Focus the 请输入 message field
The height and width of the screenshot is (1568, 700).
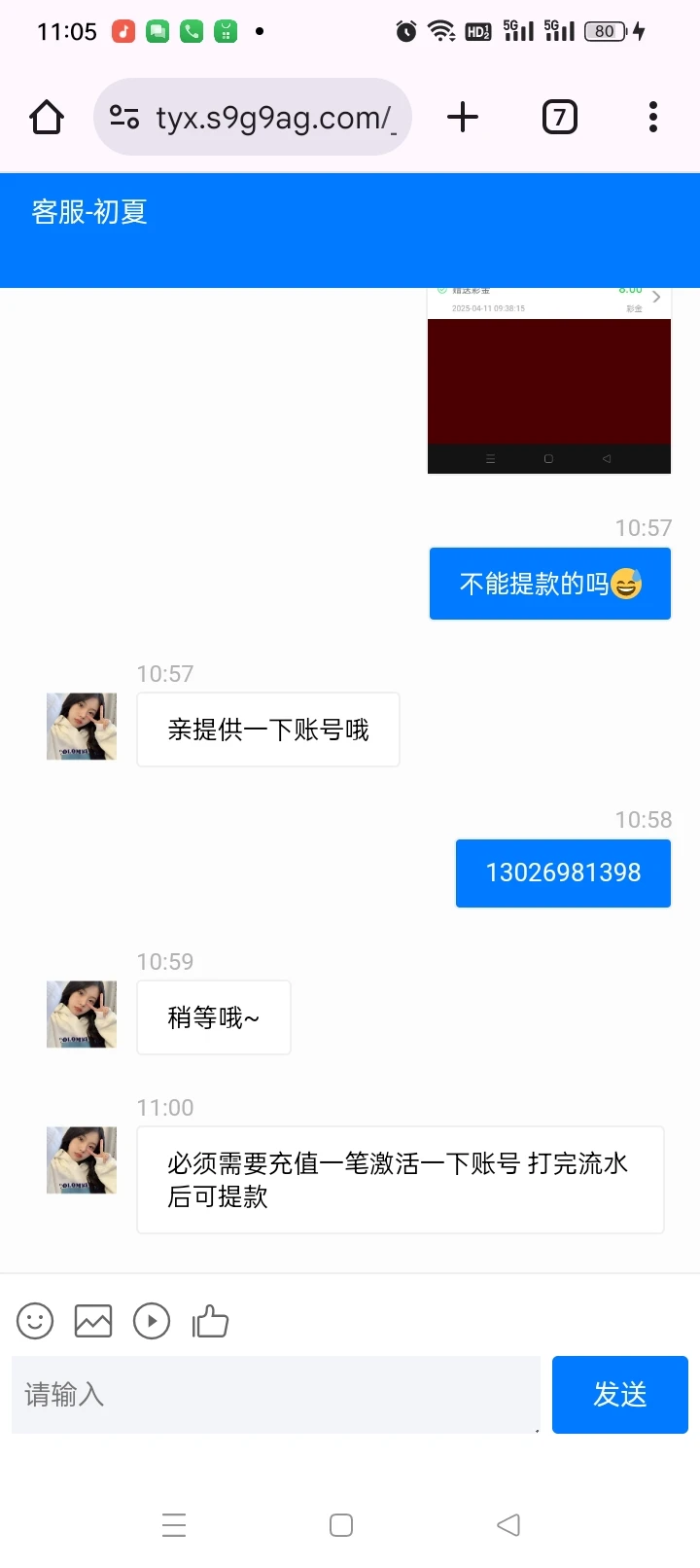point(275,1395)
